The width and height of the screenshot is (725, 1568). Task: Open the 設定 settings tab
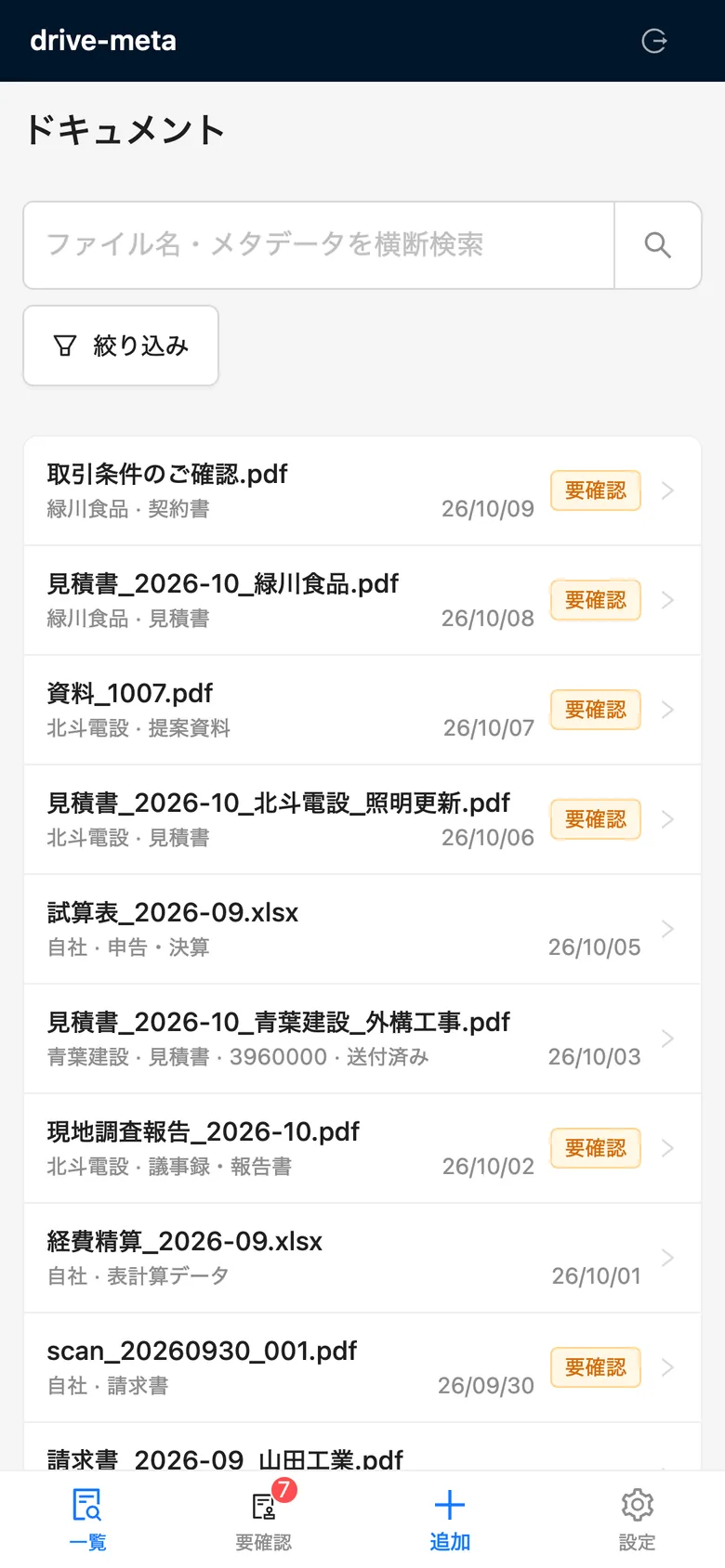(638, 1520)
